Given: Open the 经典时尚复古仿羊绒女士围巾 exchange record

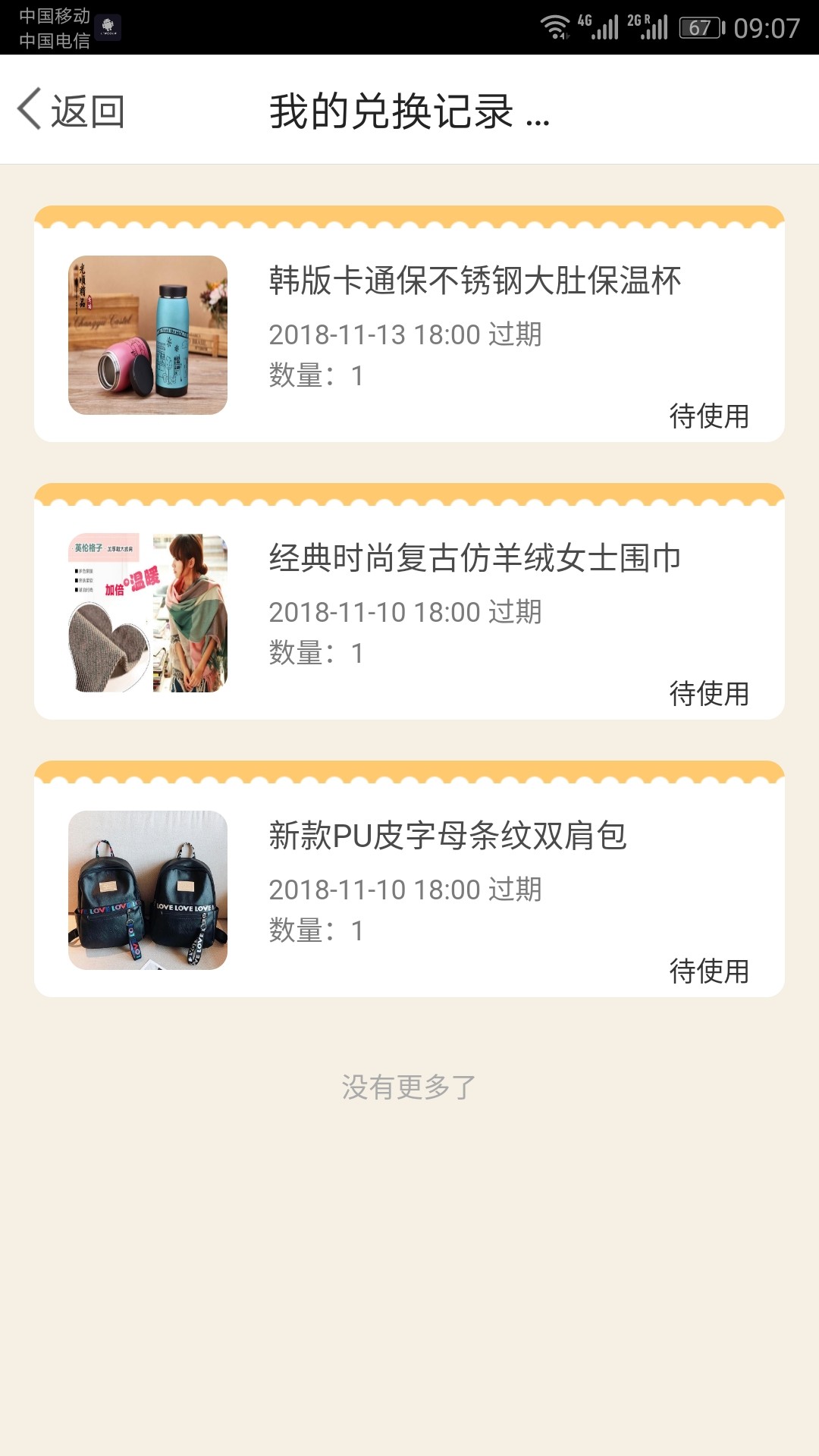Looking at the screenshot, I should pyautogui.click(x=409, y=601).
